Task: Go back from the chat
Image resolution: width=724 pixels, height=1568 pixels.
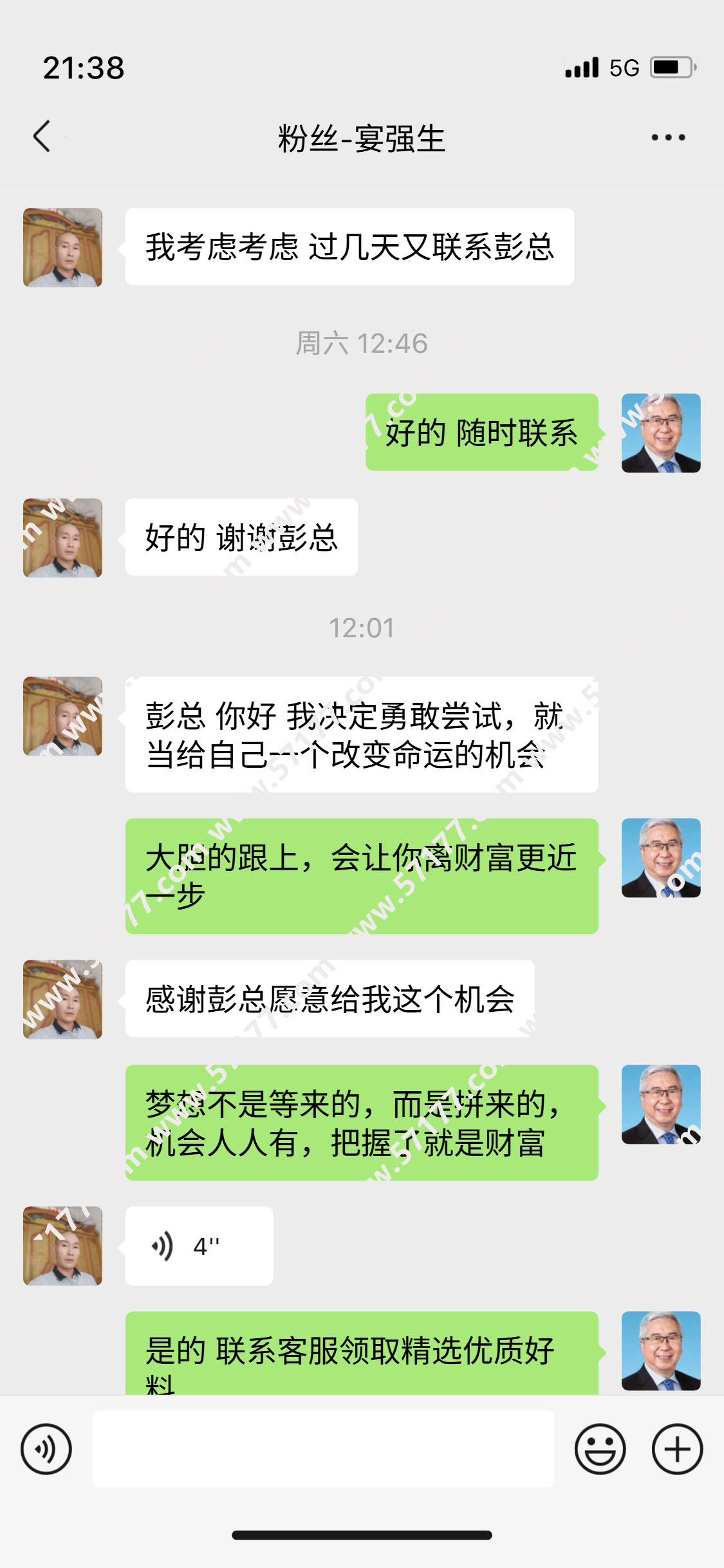Action: click(42, 136)
